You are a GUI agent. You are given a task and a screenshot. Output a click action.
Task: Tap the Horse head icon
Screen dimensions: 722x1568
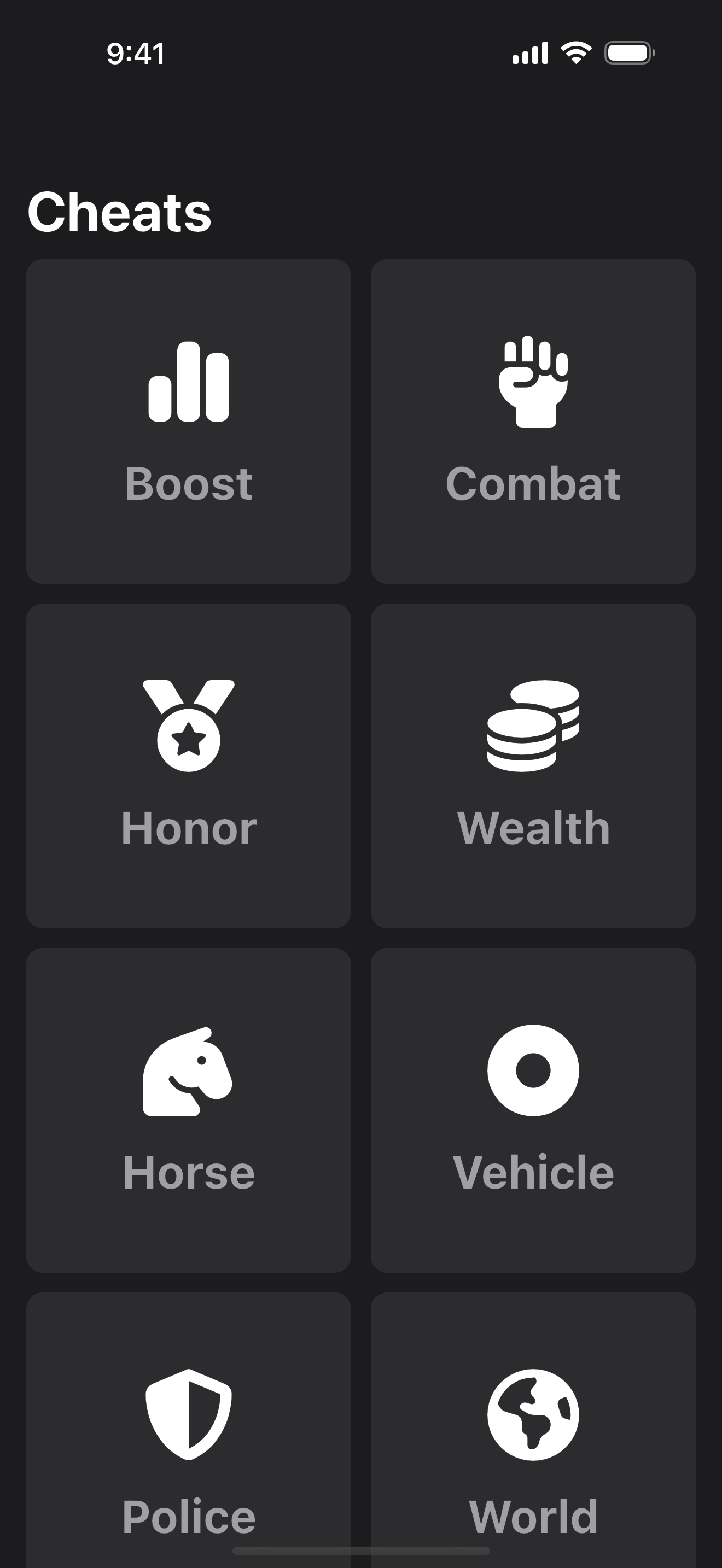click(188, 1073)
